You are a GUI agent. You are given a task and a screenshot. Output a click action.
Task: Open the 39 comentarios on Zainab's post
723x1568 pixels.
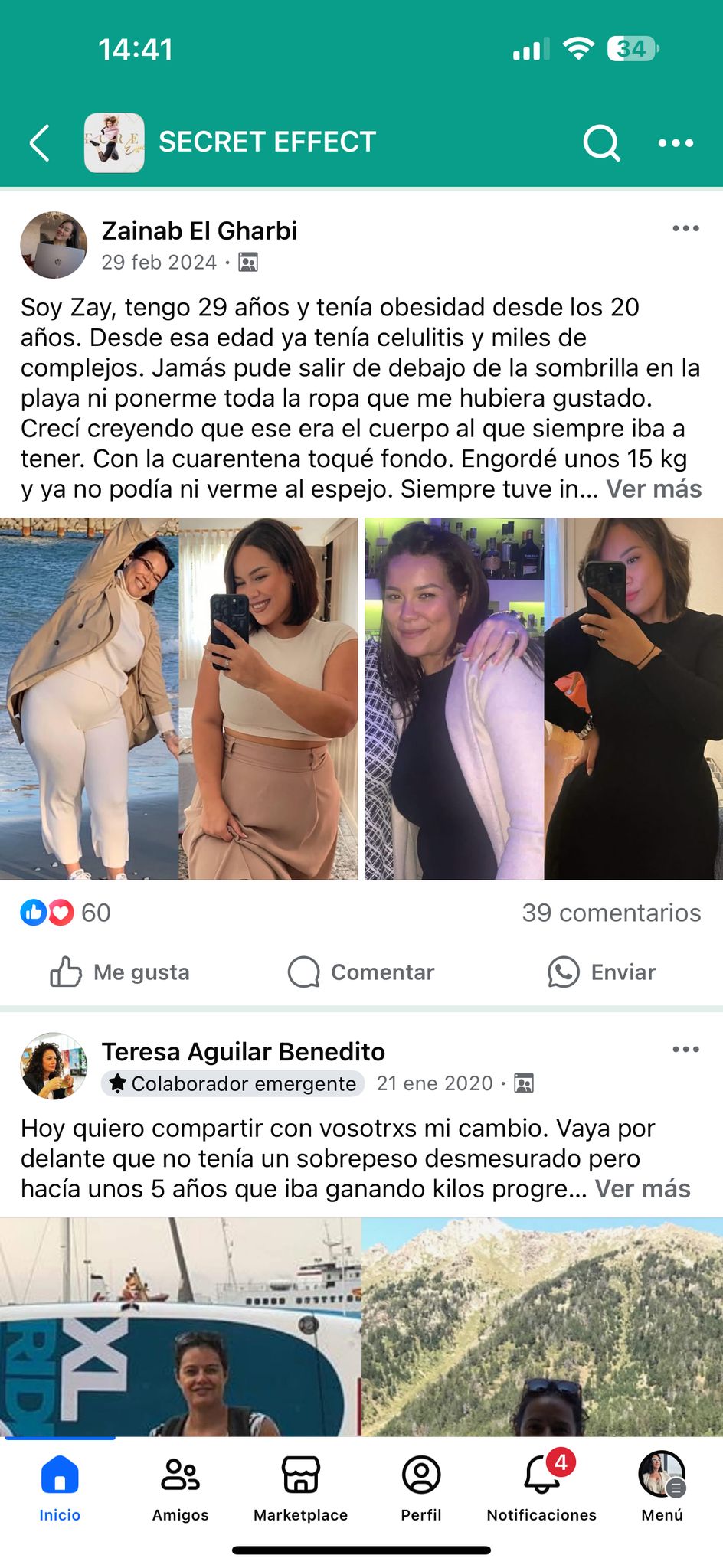point(610,913)
